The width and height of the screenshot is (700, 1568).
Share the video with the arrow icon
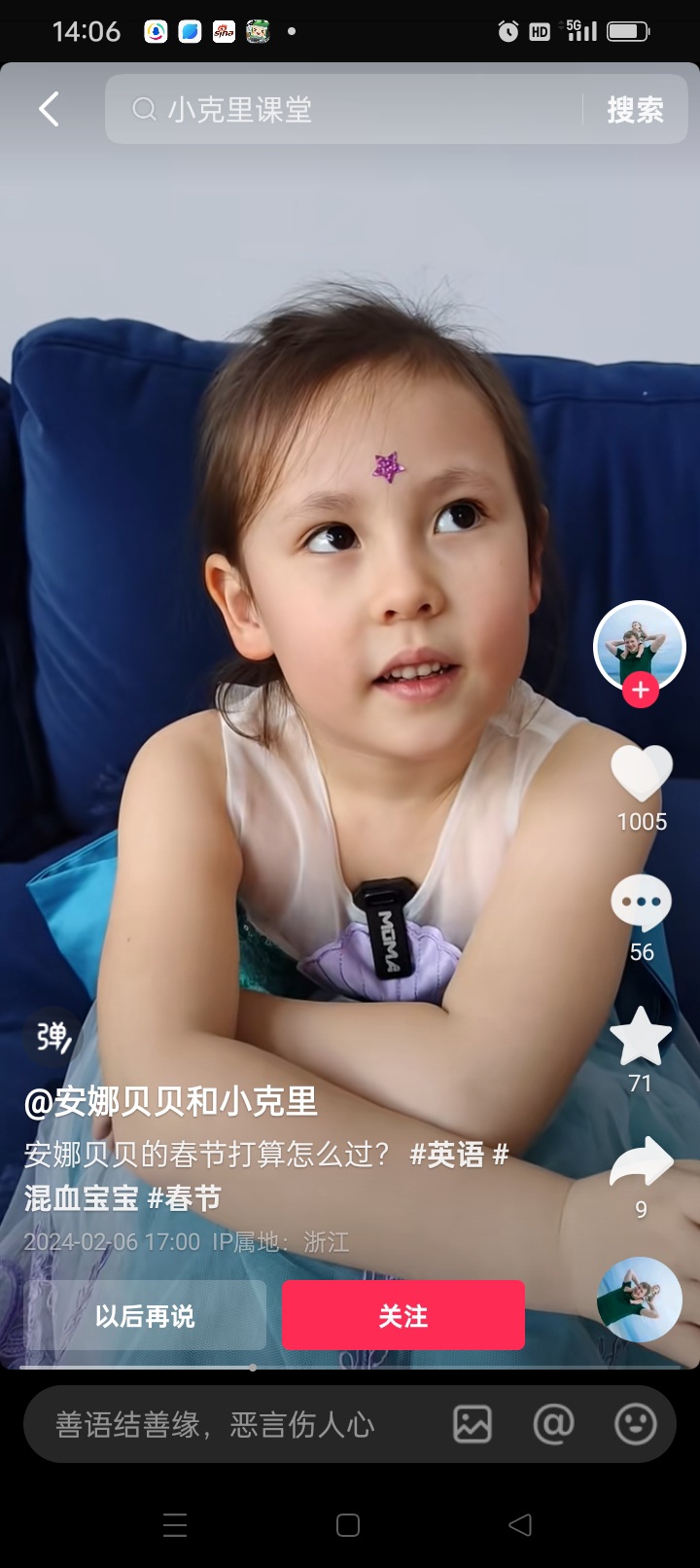(641, 1162)
